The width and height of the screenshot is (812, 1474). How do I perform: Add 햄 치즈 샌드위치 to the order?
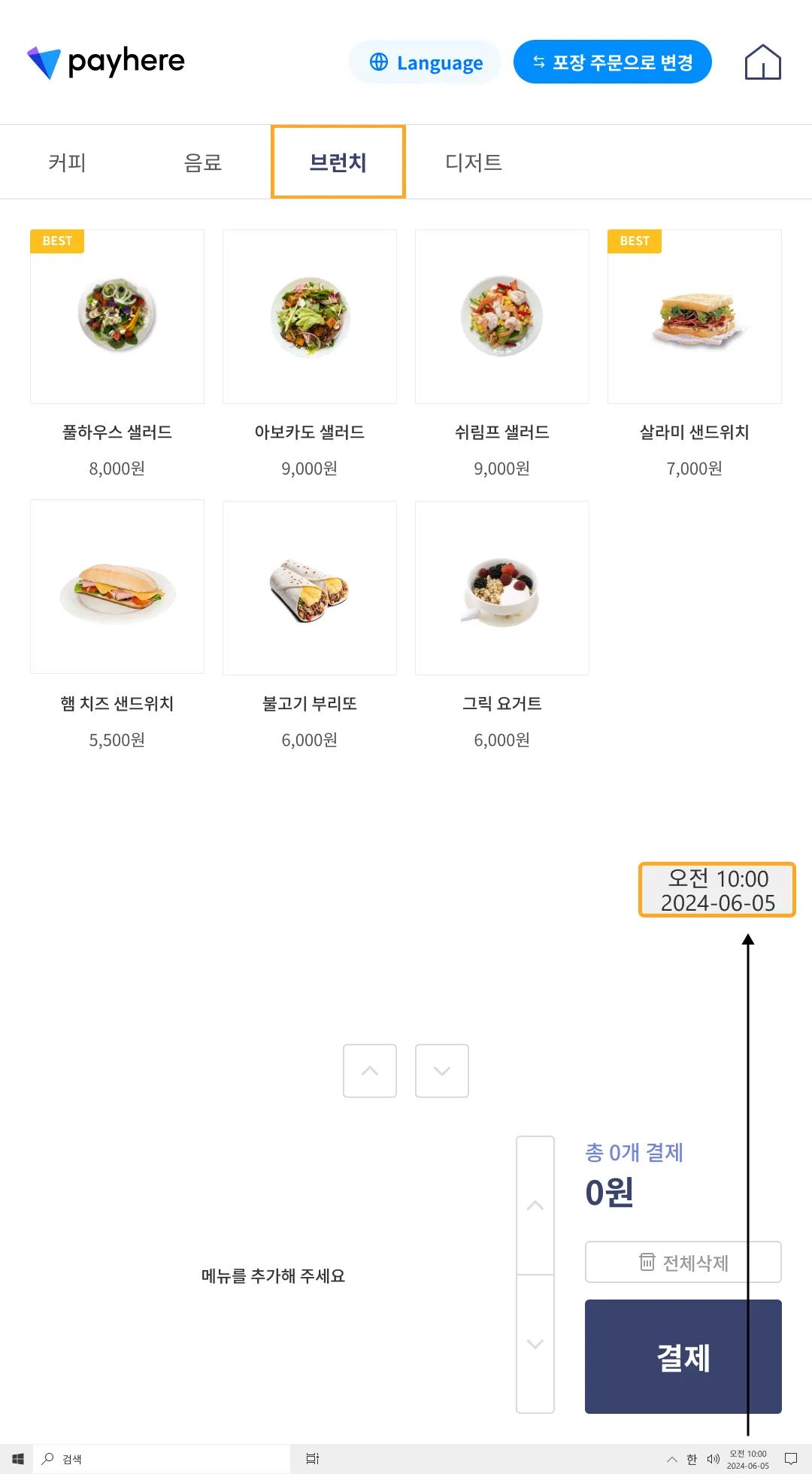(117, 587)
